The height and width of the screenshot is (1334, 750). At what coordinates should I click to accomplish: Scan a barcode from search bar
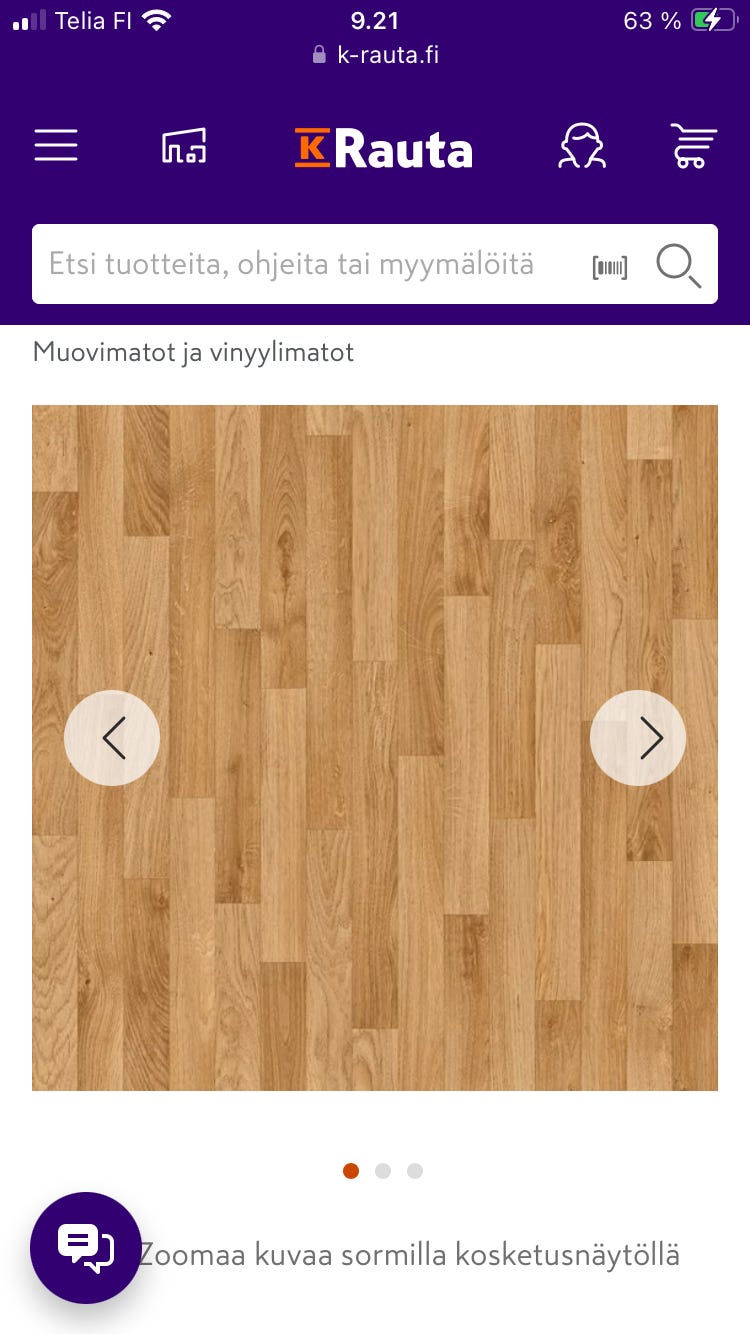(610, 266)
